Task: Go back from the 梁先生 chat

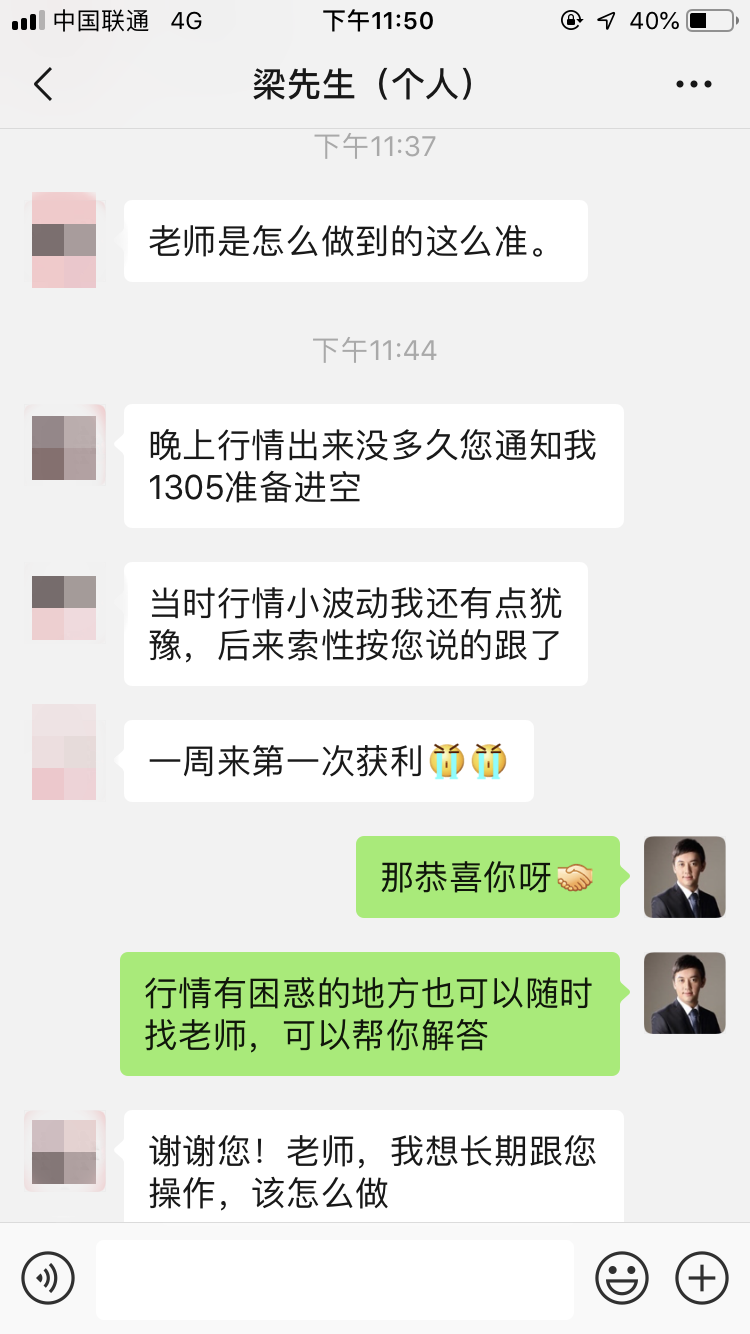Action: tap(43, 85)
